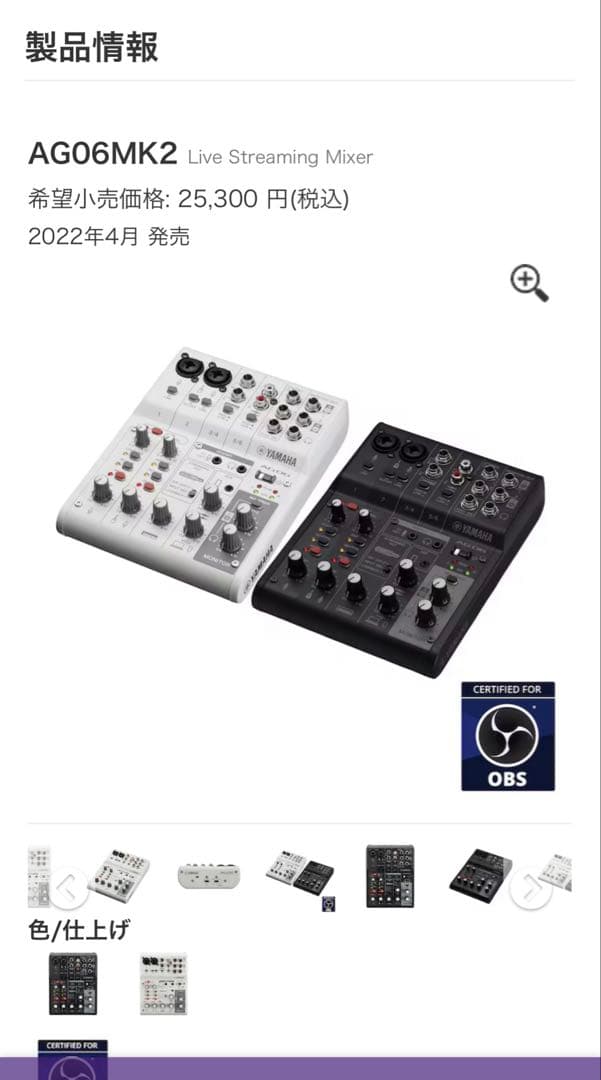Select the black mixer top-view thumbnail
Screen dimensions: 601x1080
point(389,875)
